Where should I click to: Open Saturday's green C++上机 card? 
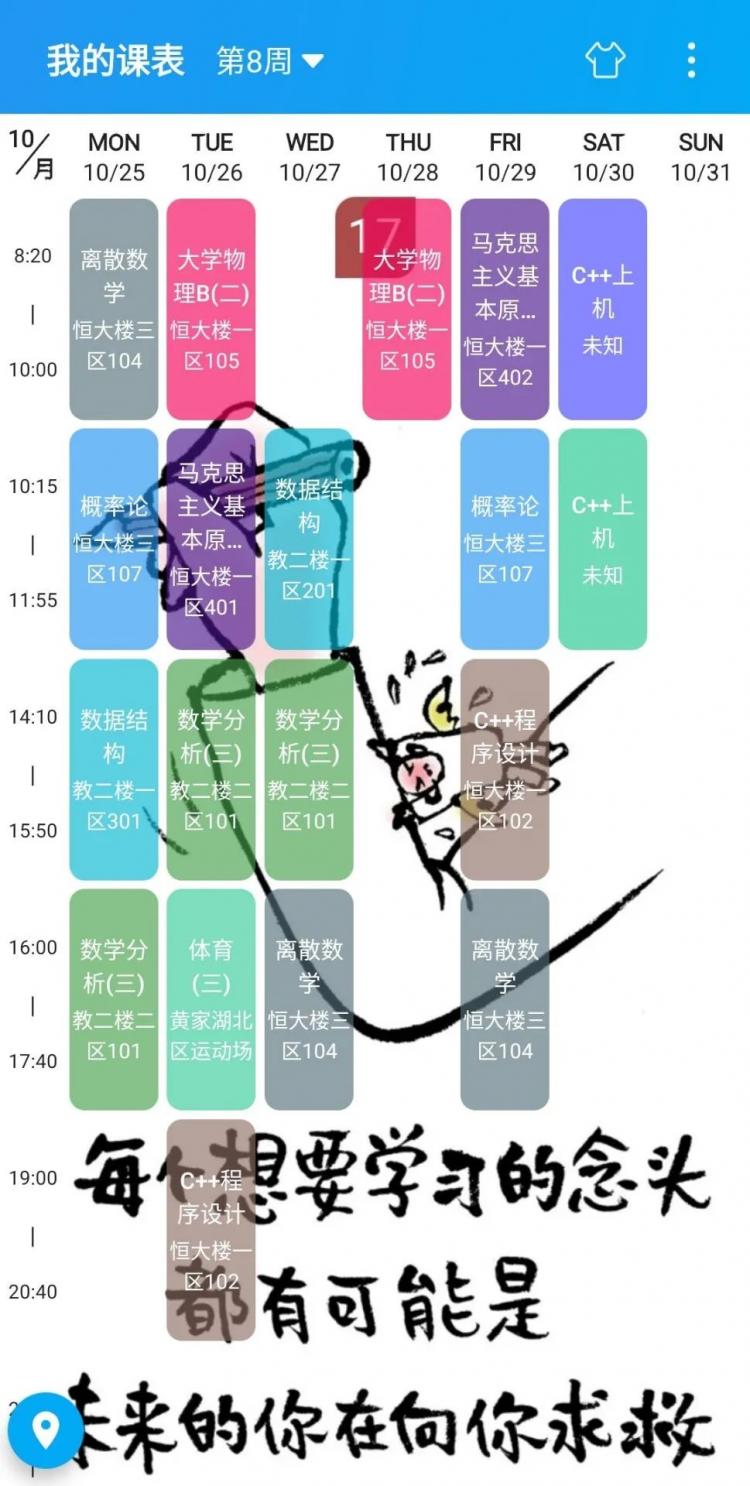[603, 539]
